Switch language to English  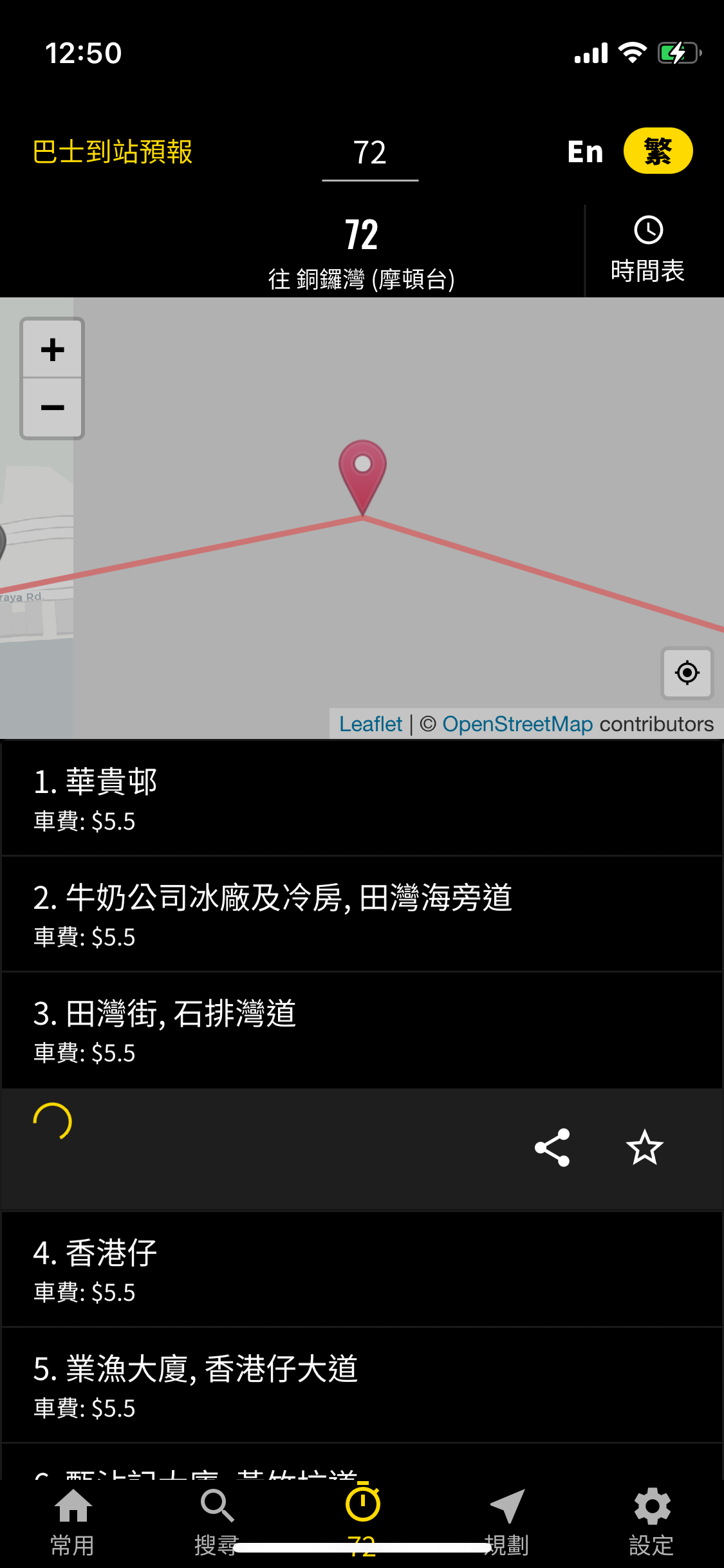(x=585, y=152)
